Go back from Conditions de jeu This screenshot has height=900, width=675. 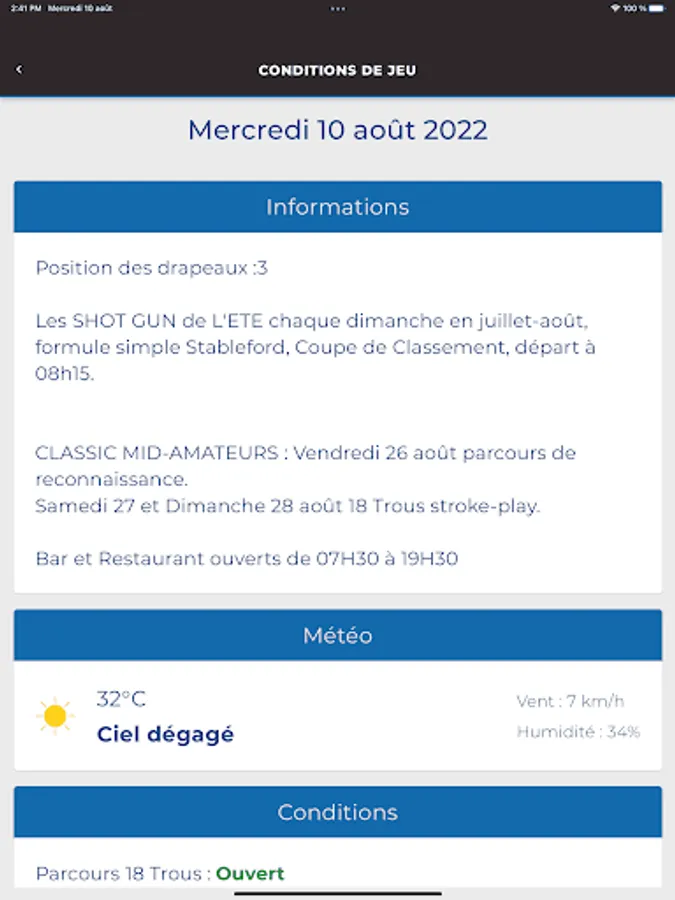19,70
